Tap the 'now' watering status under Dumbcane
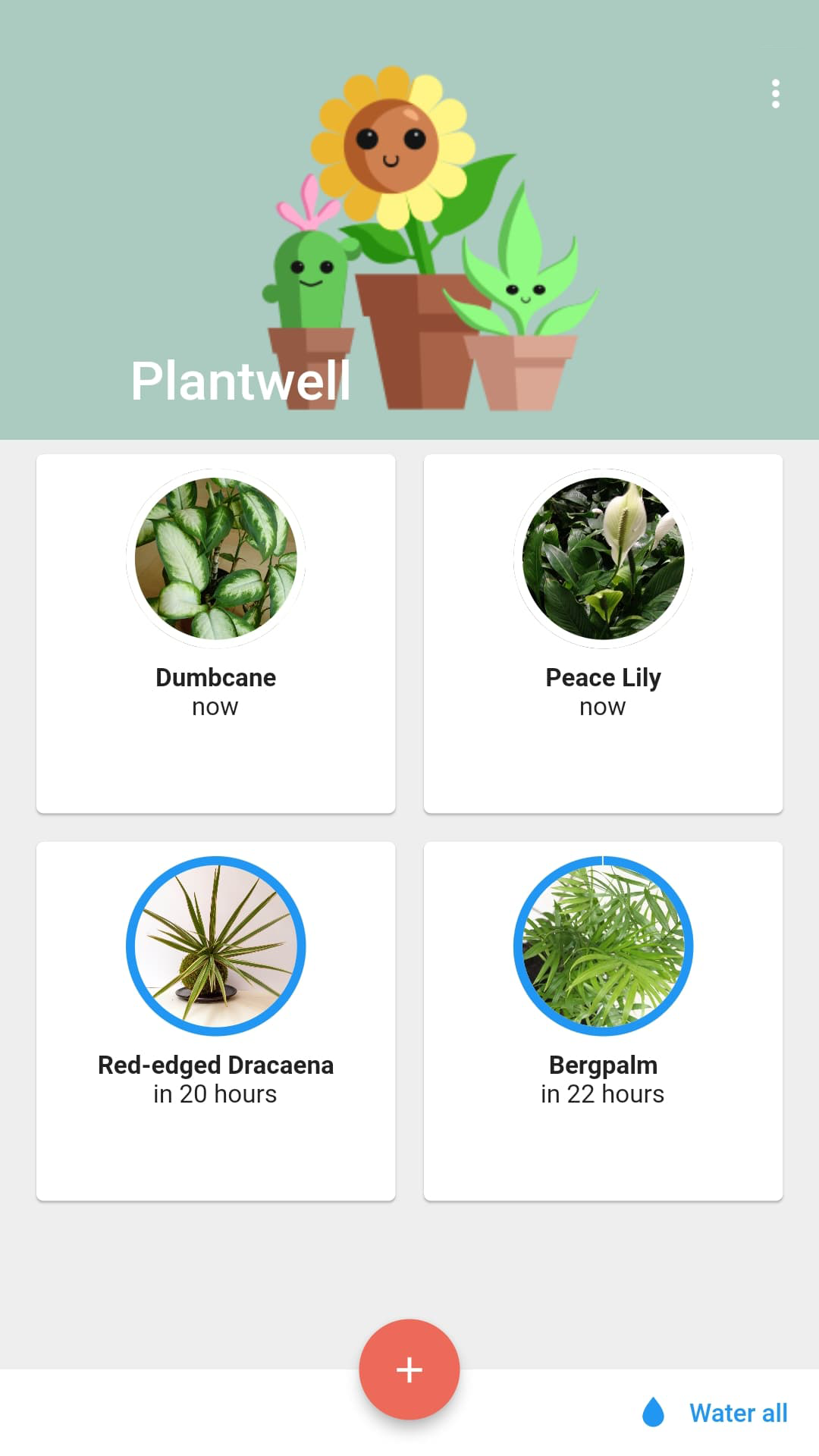Screen dimensions: 819x1456 tap(215, 706)
